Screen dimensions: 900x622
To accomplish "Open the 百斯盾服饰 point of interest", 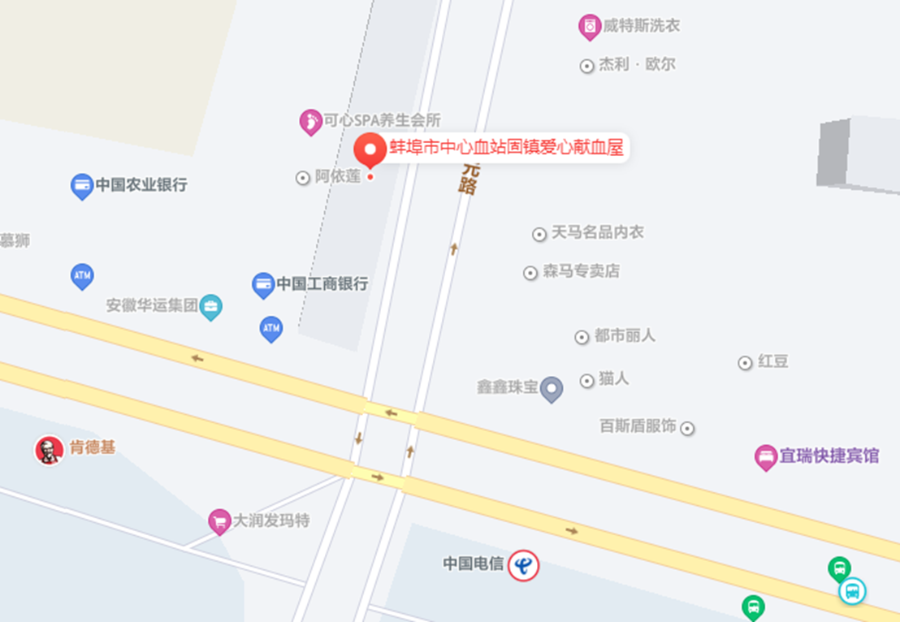I will [x=687, y=428].
